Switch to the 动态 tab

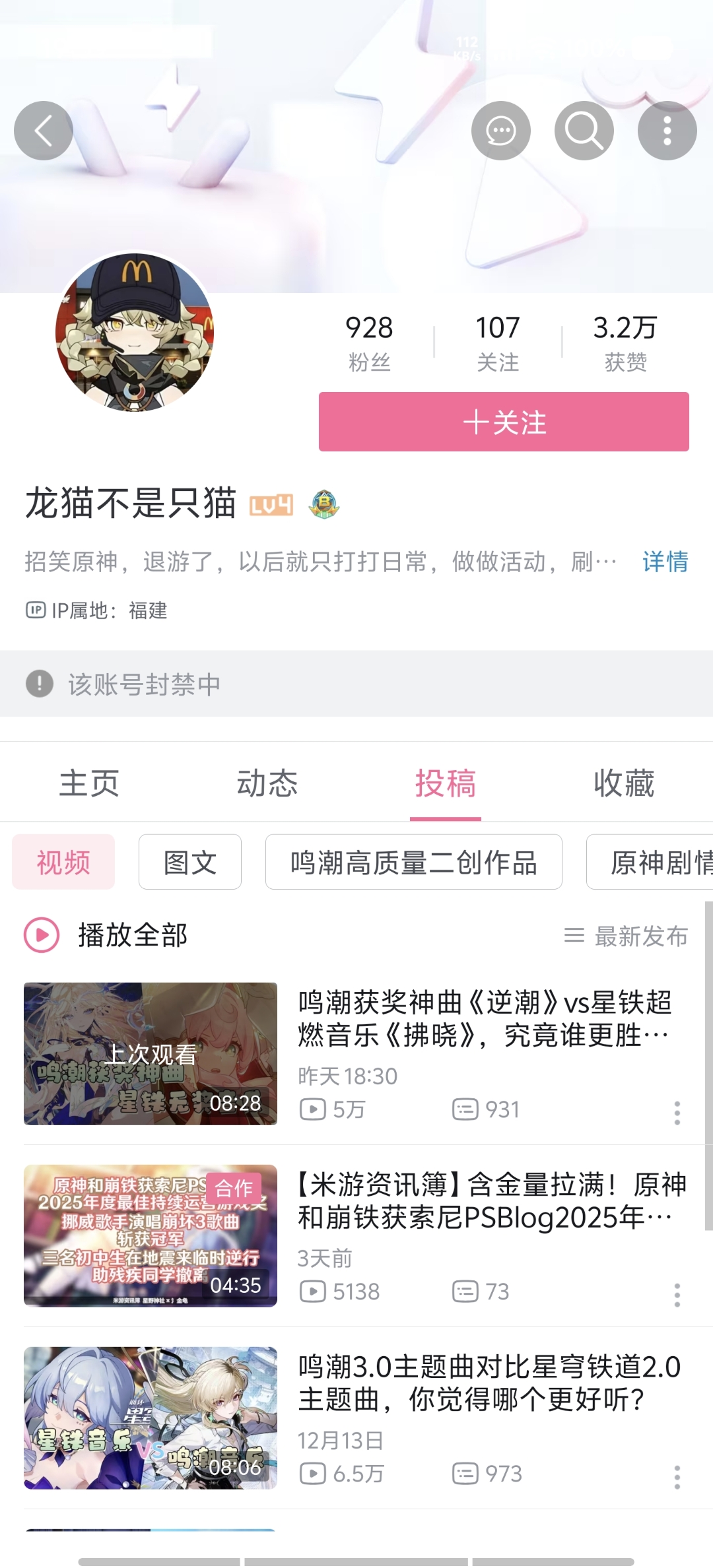267,783
